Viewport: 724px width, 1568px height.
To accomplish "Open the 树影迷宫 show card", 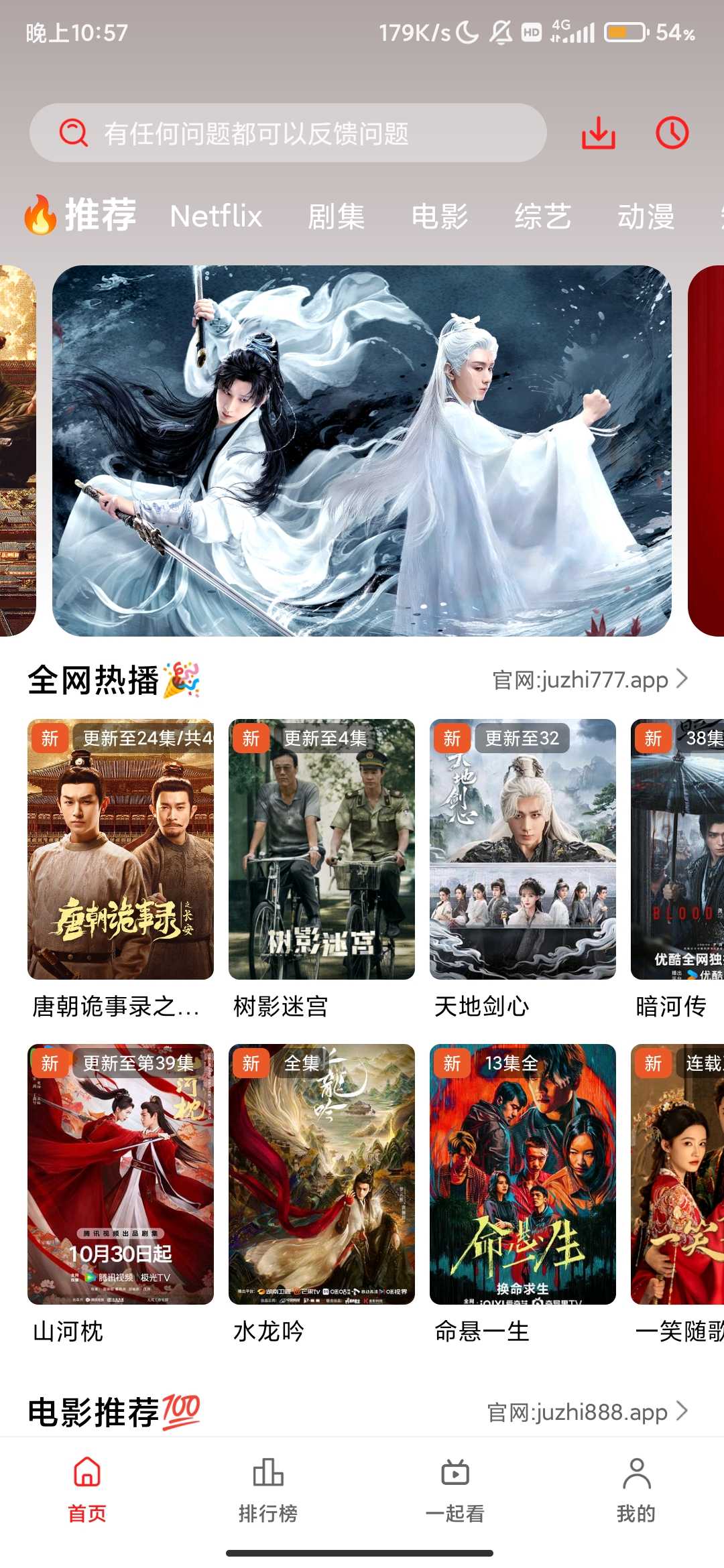I will point(322,850).
